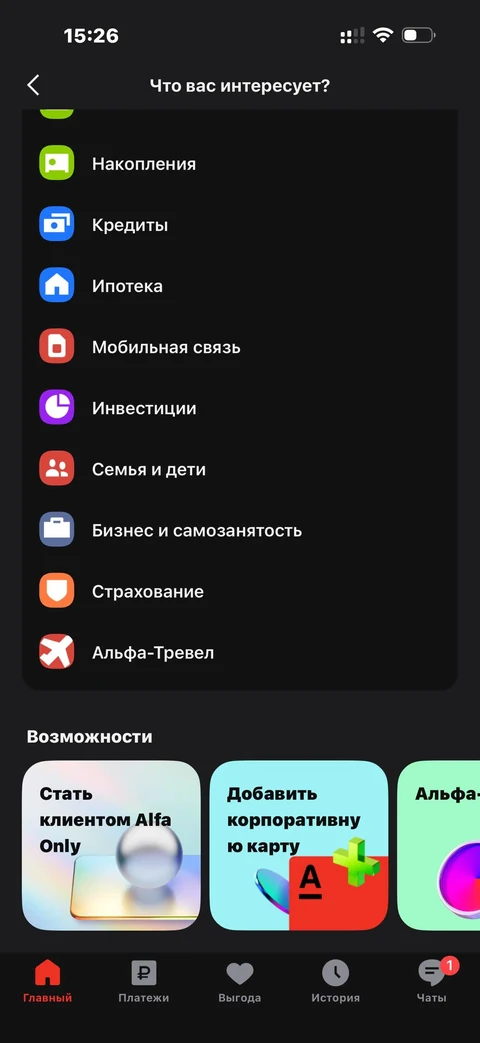The image size is (480, 1043).
Task: Open the Чаты tab with unread badge
Action: pos(432,982)
